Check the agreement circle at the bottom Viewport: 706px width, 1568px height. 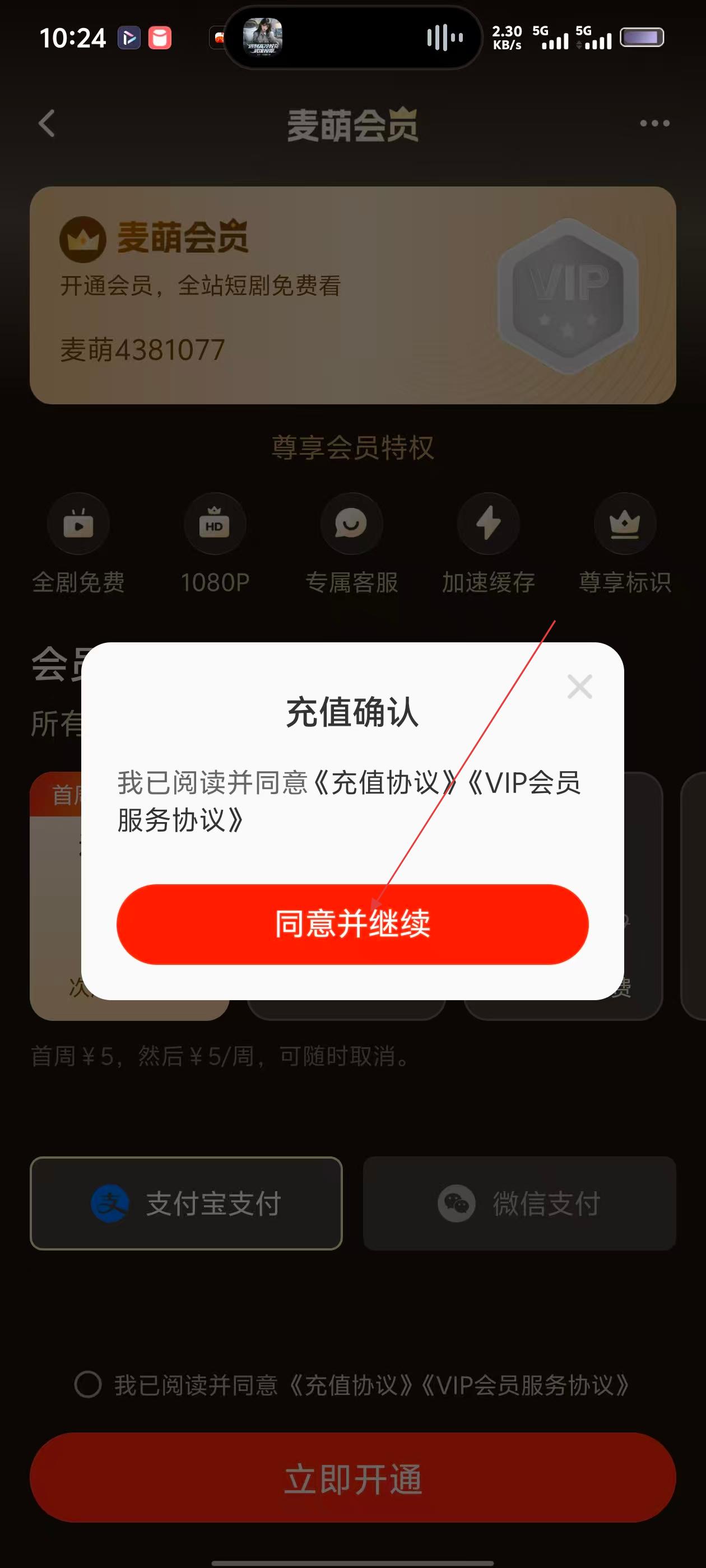coord(88,1385)
